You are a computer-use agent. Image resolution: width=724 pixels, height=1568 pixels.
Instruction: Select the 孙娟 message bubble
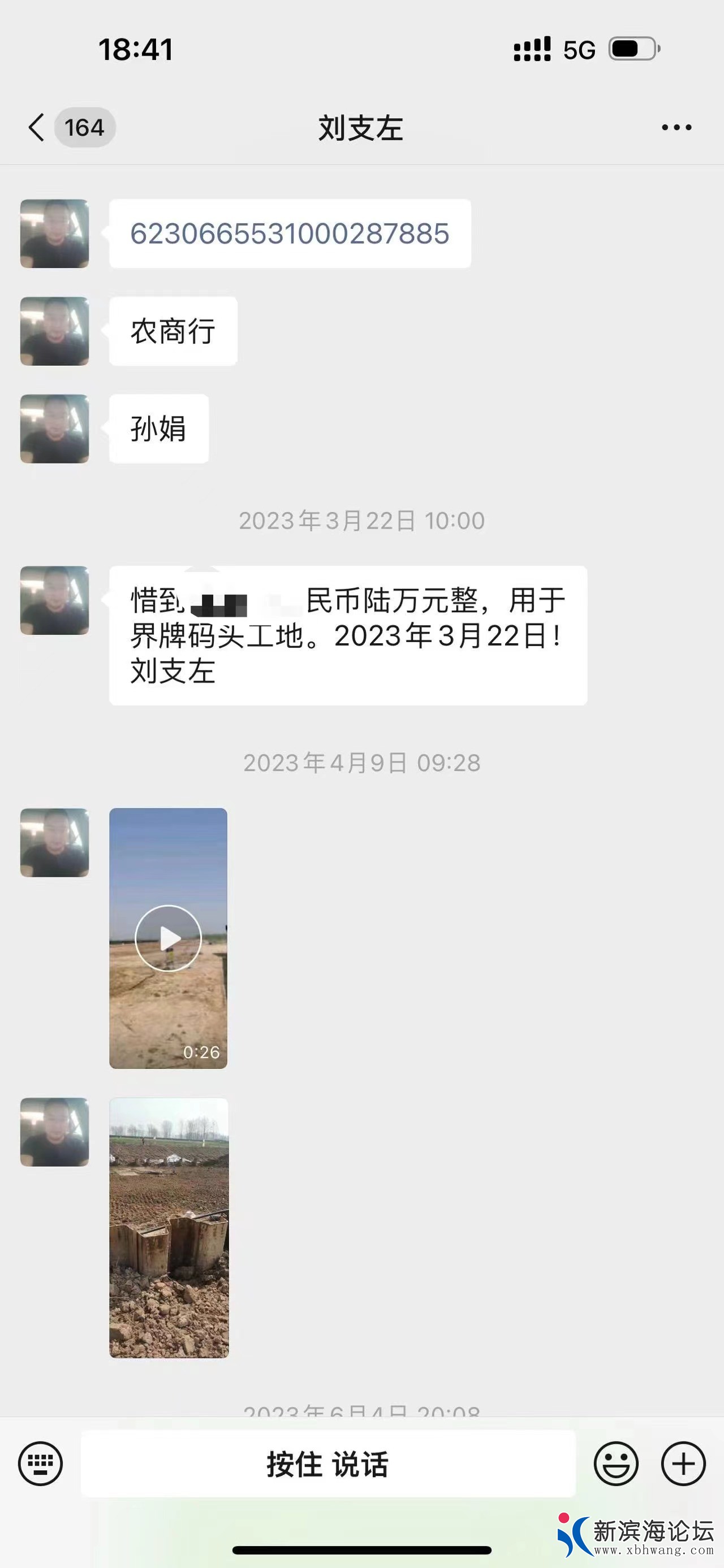coord(158,429)
